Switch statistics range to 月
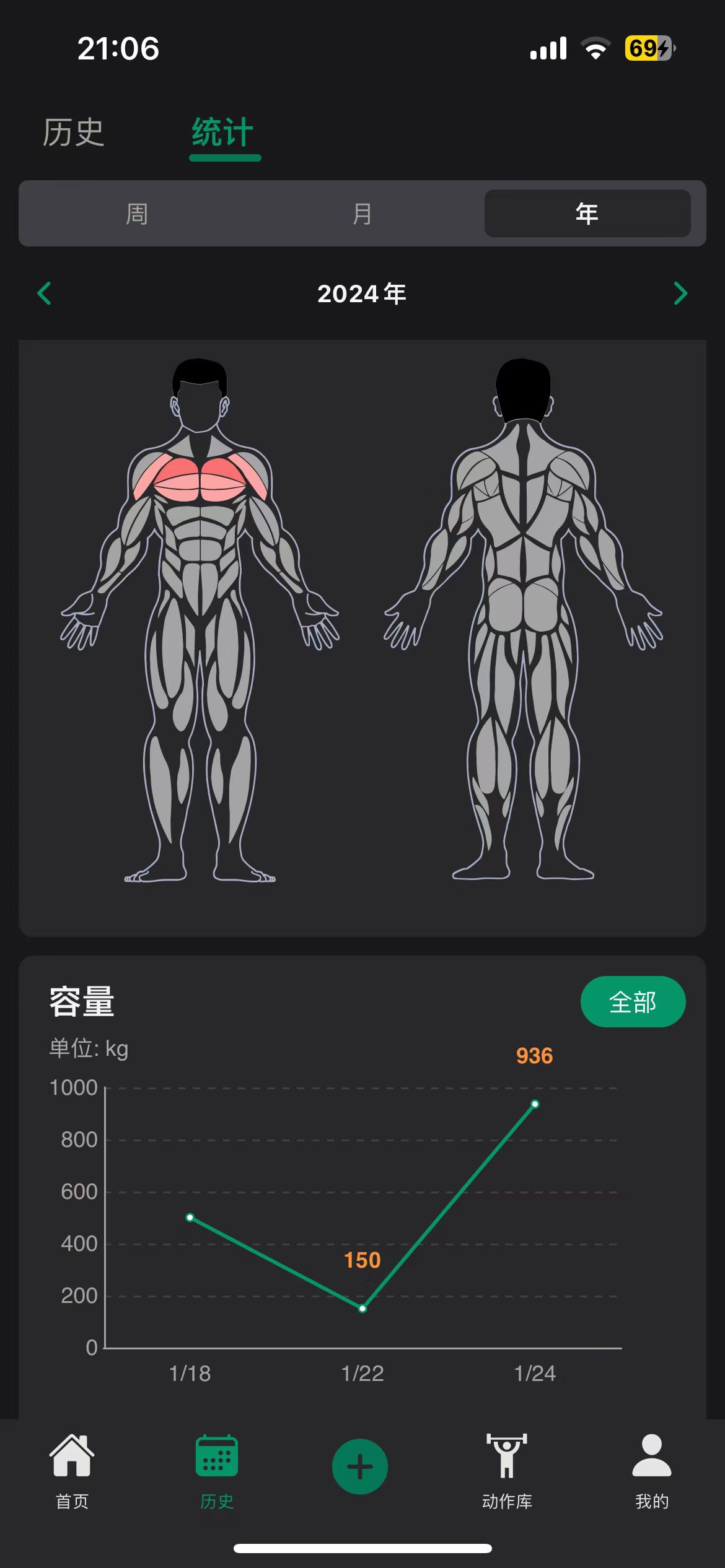Viewport: 725px width, 1568px height. [362, 214]
